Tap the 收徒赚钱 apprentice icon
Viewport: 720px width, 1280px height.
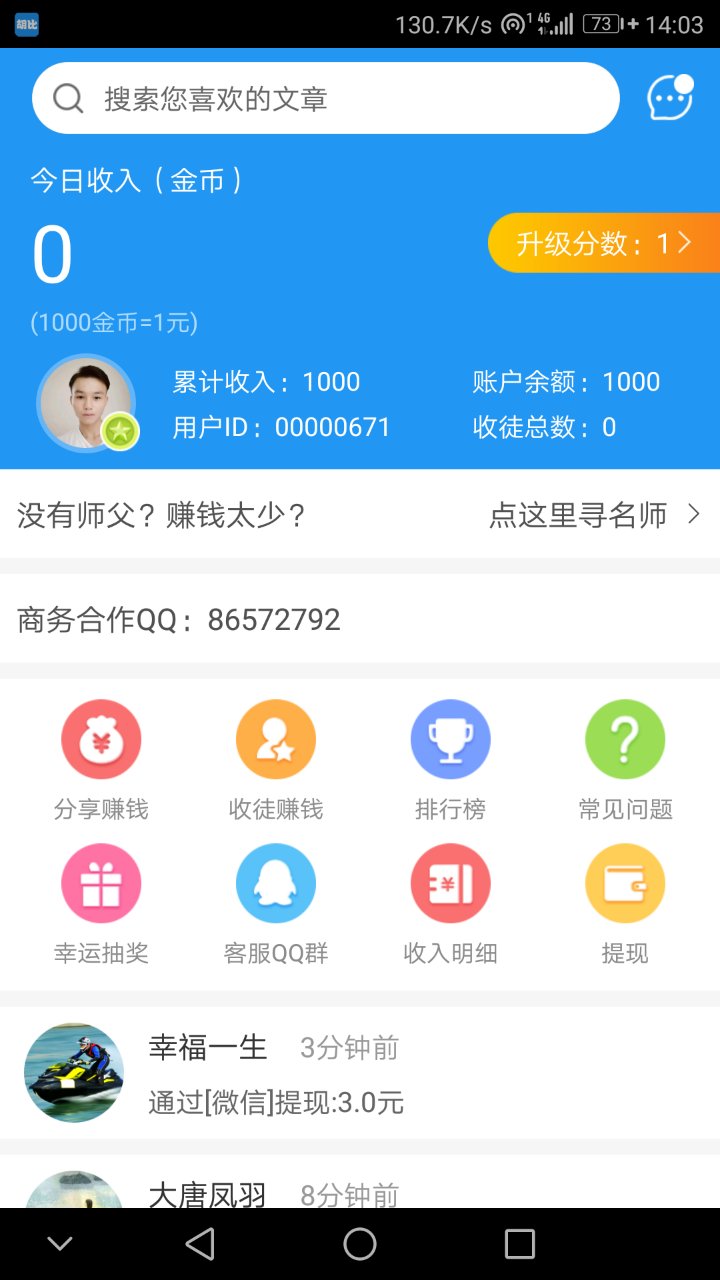(275, 738)
